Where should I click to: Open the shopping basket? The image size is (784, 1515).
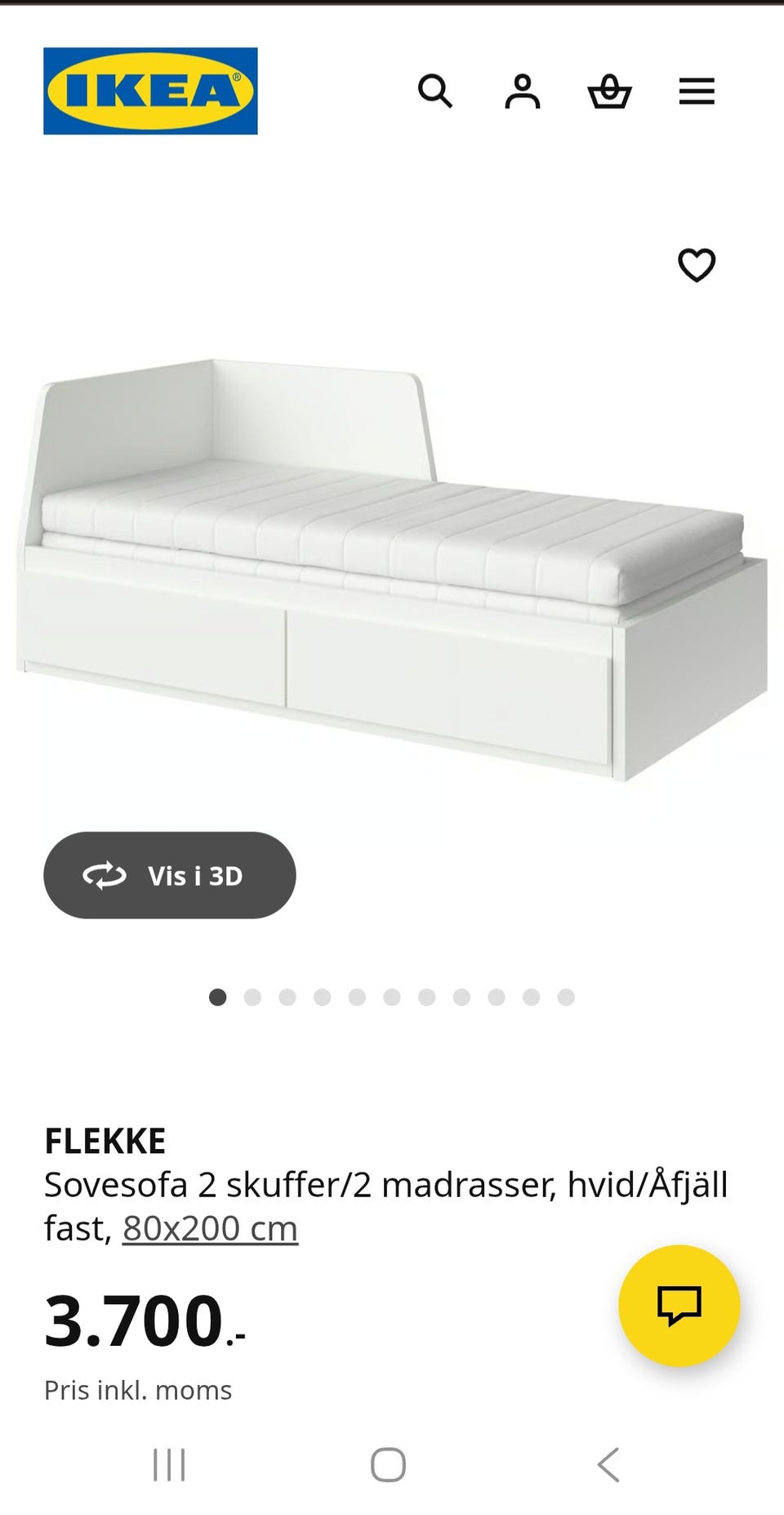pos(609,91)
